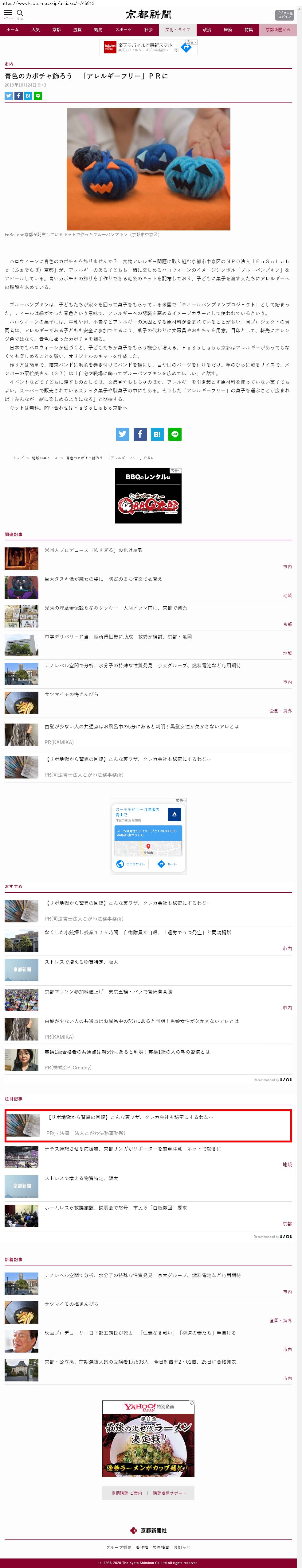Open 中学デリバリー弁当 related article

pyautogui.click(x=118, y=637)
